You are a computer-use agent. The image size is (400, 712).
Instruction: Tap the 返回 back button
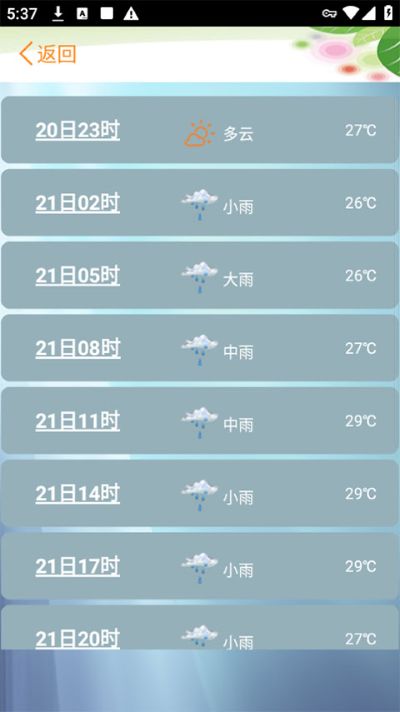pos(48,54)
